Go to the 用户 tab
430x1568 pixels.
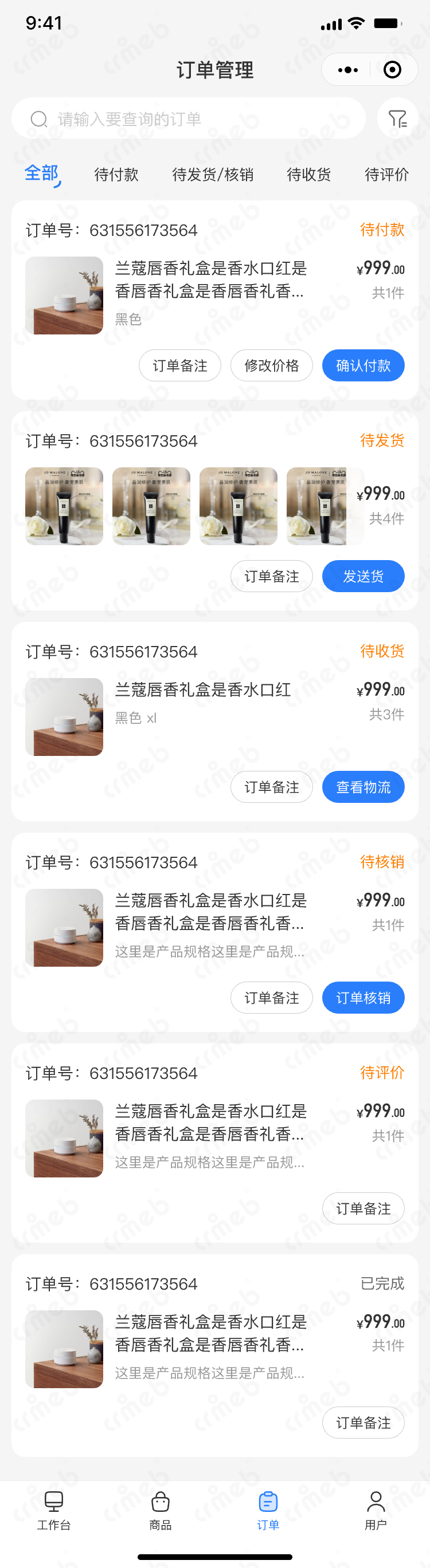(375, 1510)
